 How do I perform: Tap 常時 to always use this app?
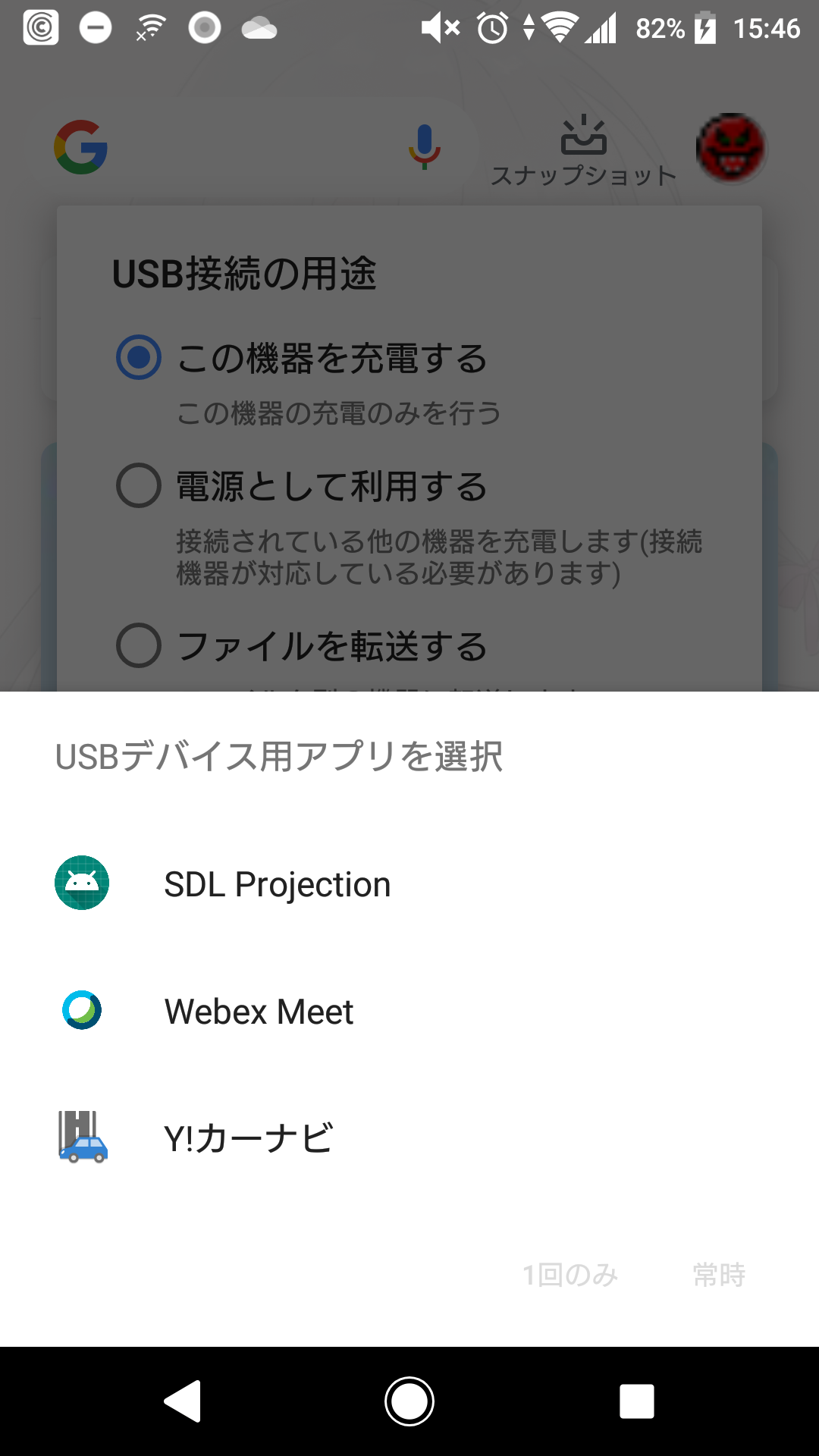tap(719, 1275)
